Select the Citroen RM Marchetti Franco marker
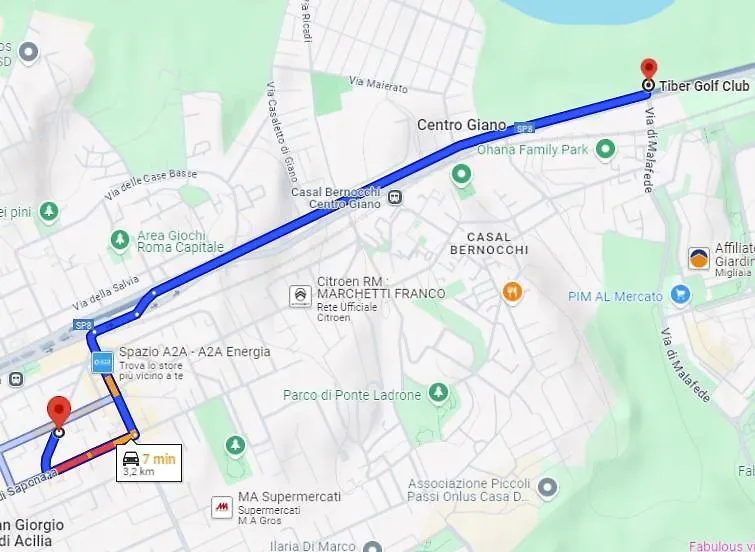This screenshot has height=552, width=755. (300, 295)
